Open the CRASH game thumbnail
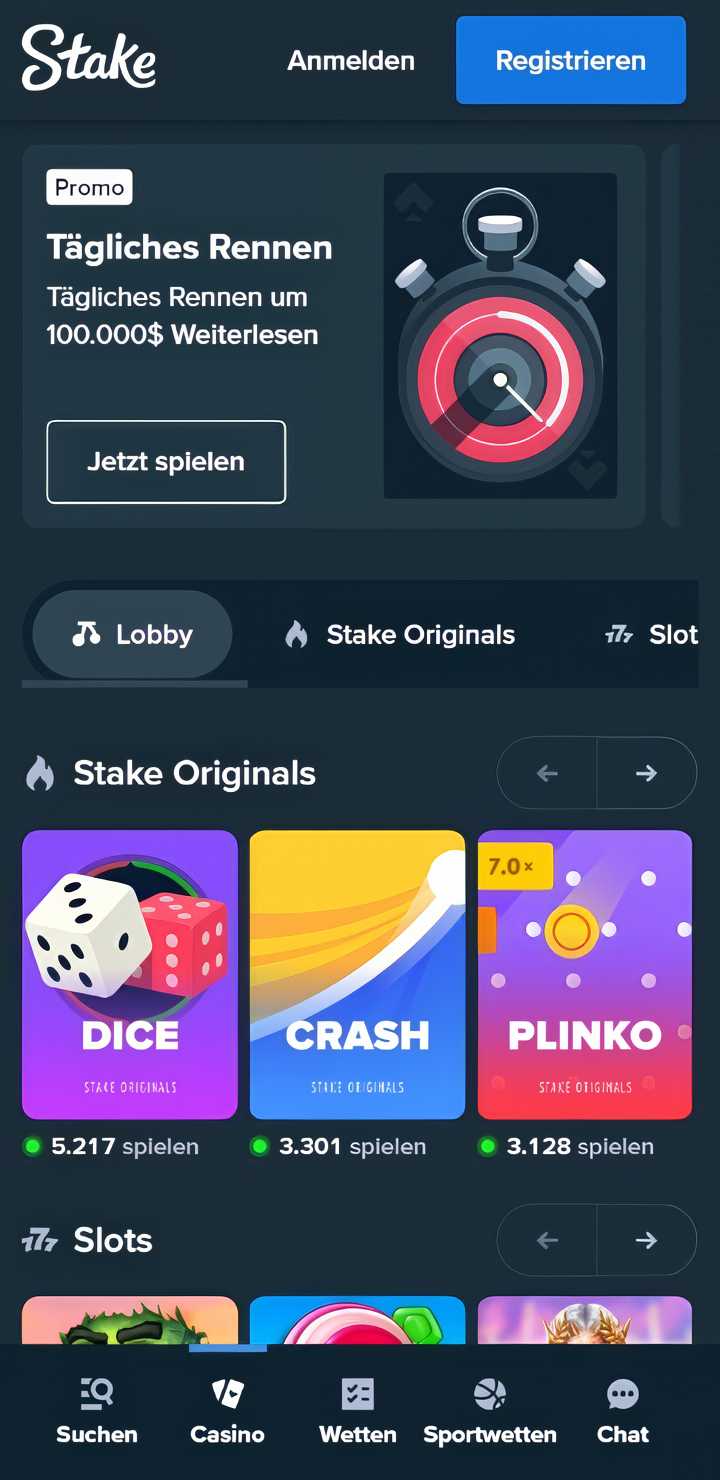720x1480 pixels. 357,972
